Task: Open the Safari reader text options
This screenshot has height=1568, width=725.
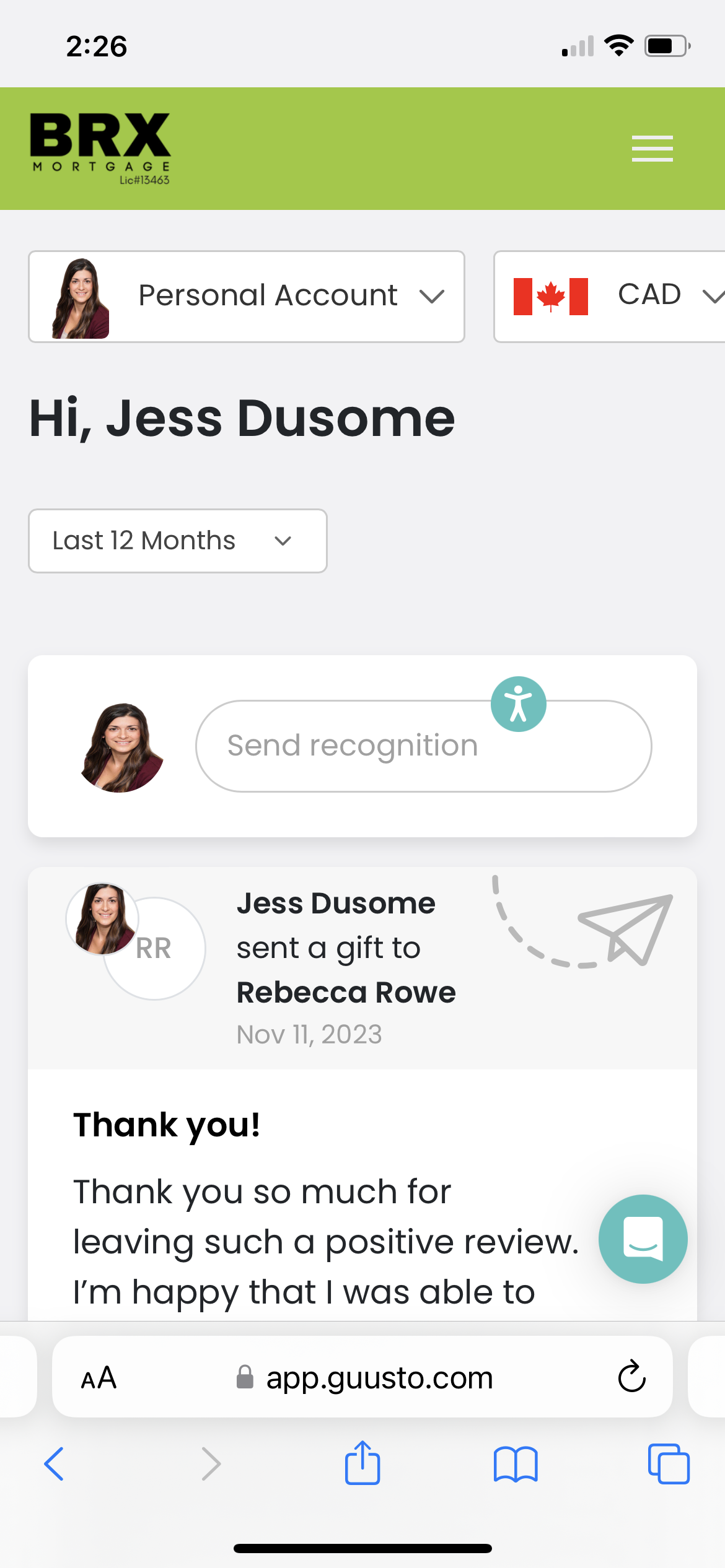Action: point(99,1378)
